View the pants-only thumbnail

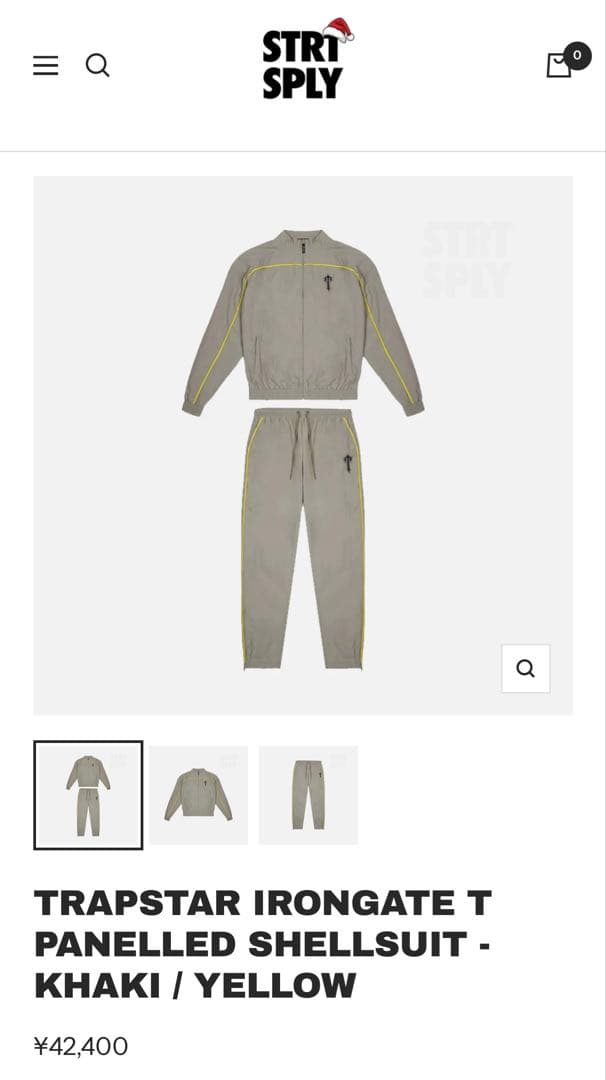308,795
